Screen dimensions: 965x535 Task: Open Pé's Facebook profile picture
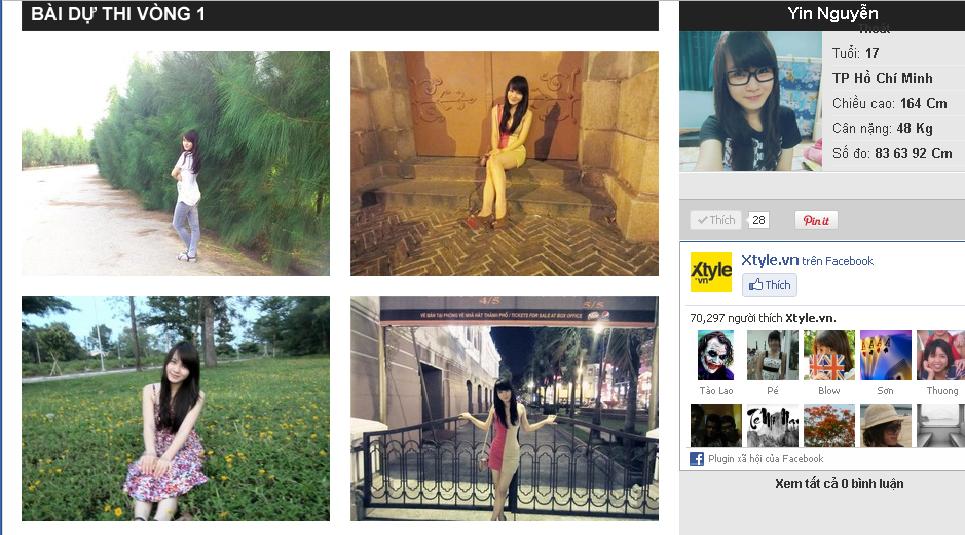773,355
